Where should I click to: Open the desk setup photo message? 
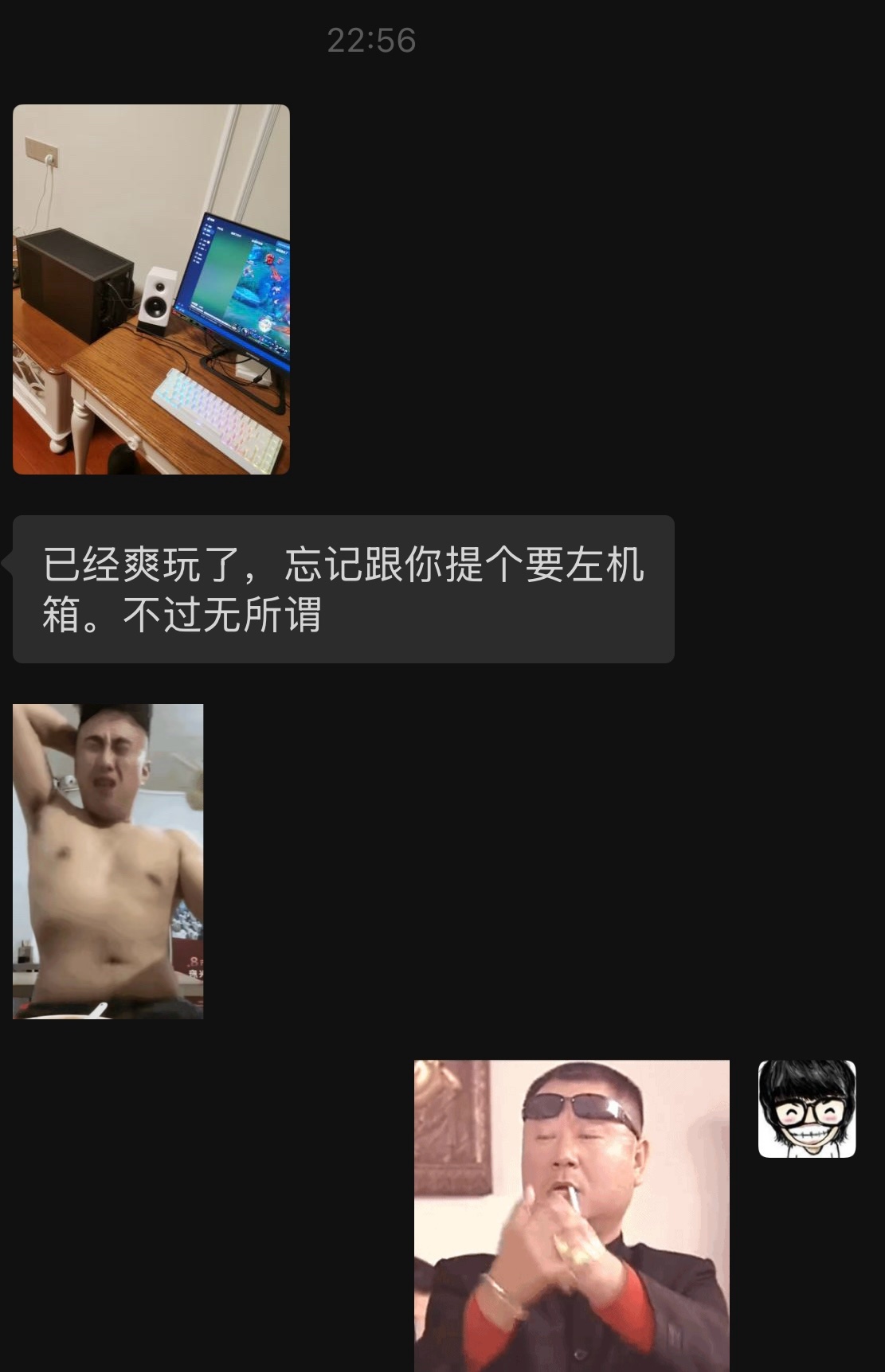coord(151,289)
